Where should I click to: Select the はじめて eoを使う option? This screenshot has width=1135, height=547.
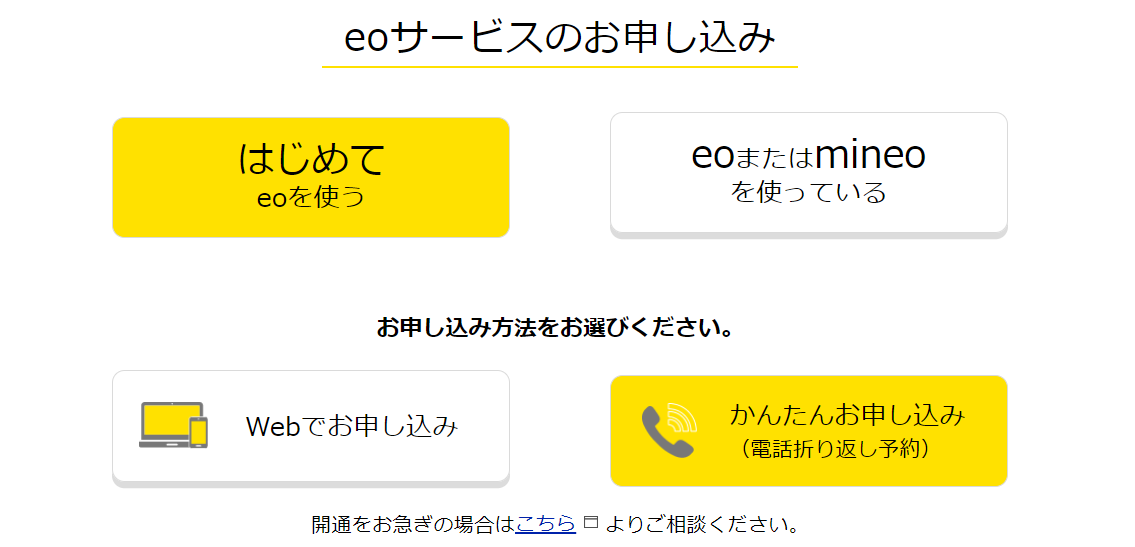click(311, 177)
